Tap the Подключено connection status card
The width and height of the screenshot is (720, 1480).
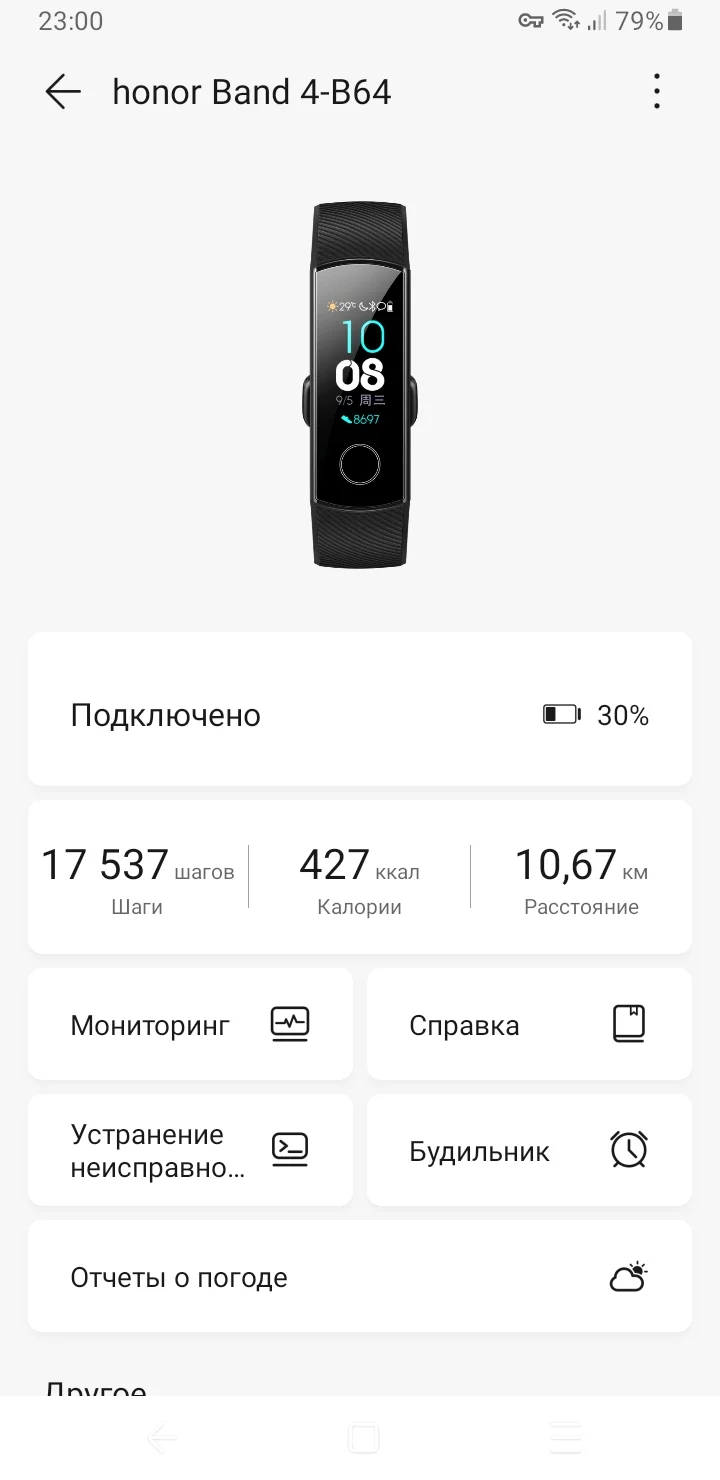(360, 709)
